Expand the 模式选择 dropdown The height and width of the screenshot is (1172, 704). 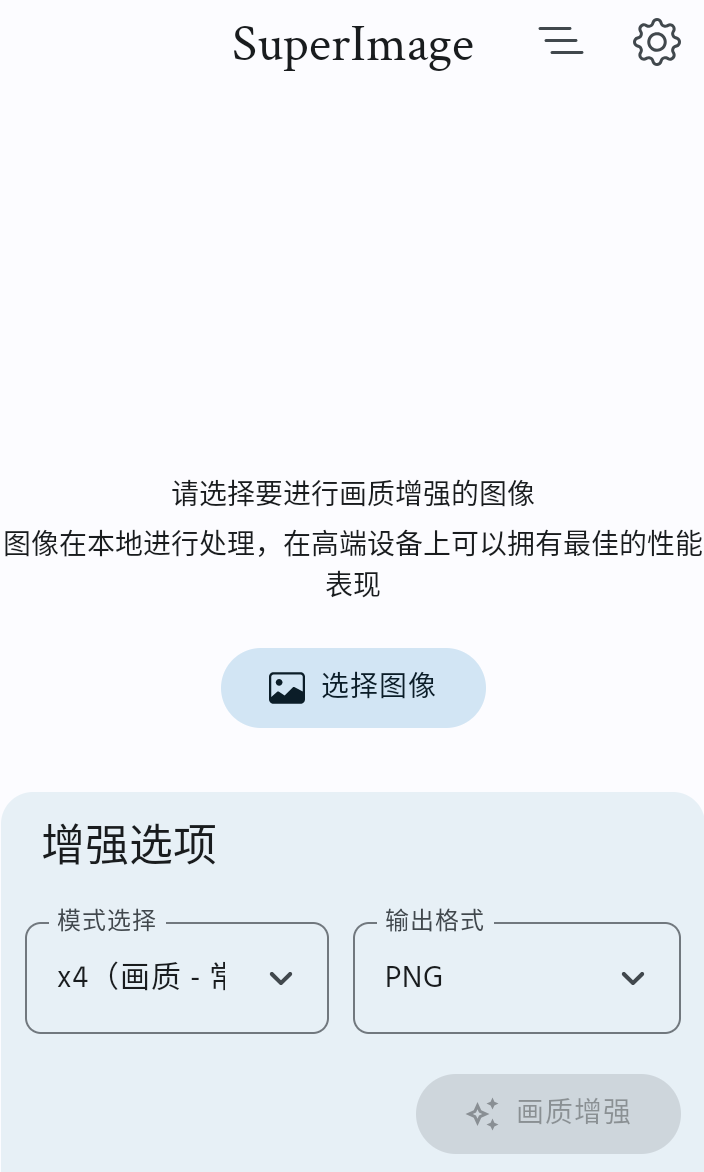coord(177,977)
